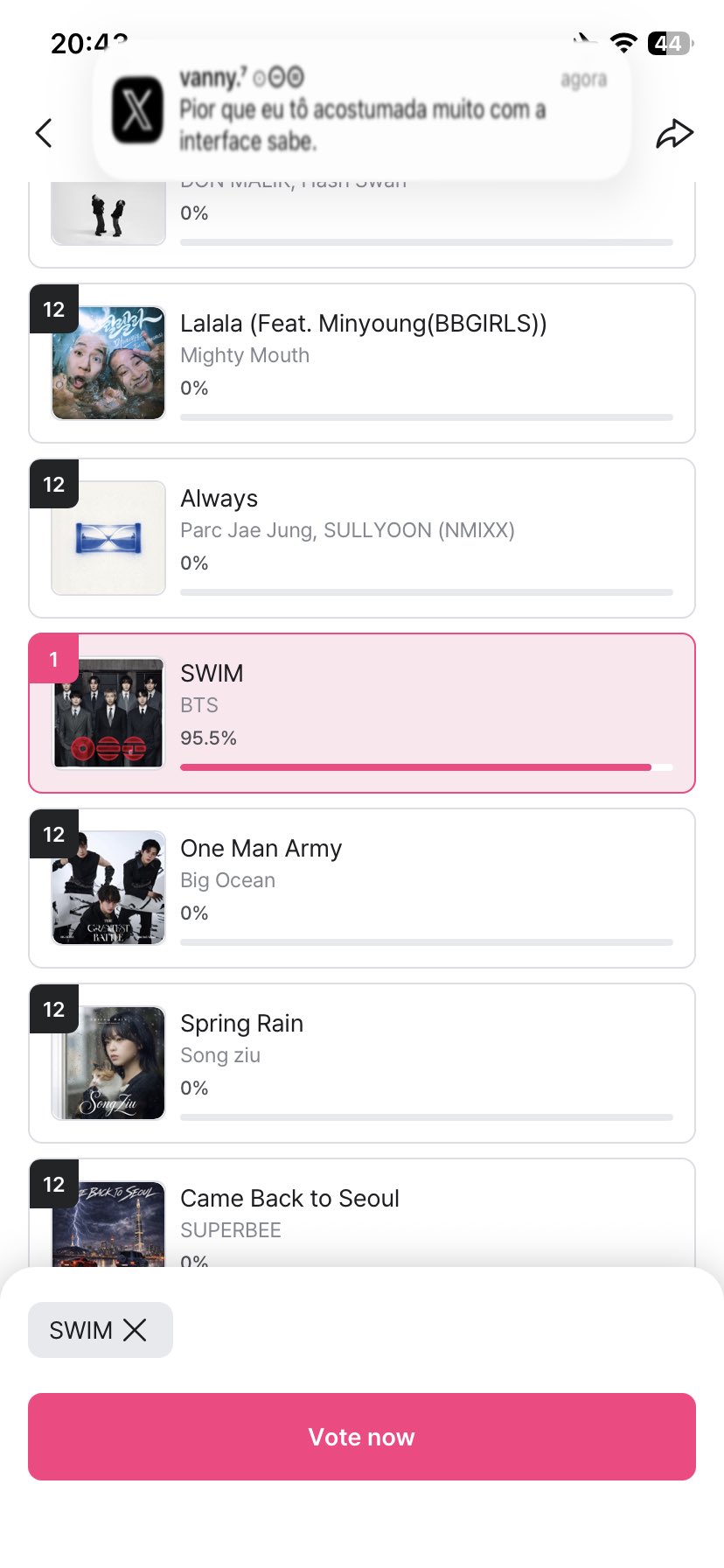Screen dimensions: 724x1568
Task: Go back using the top-left arrow
Action: click(44, 133)
